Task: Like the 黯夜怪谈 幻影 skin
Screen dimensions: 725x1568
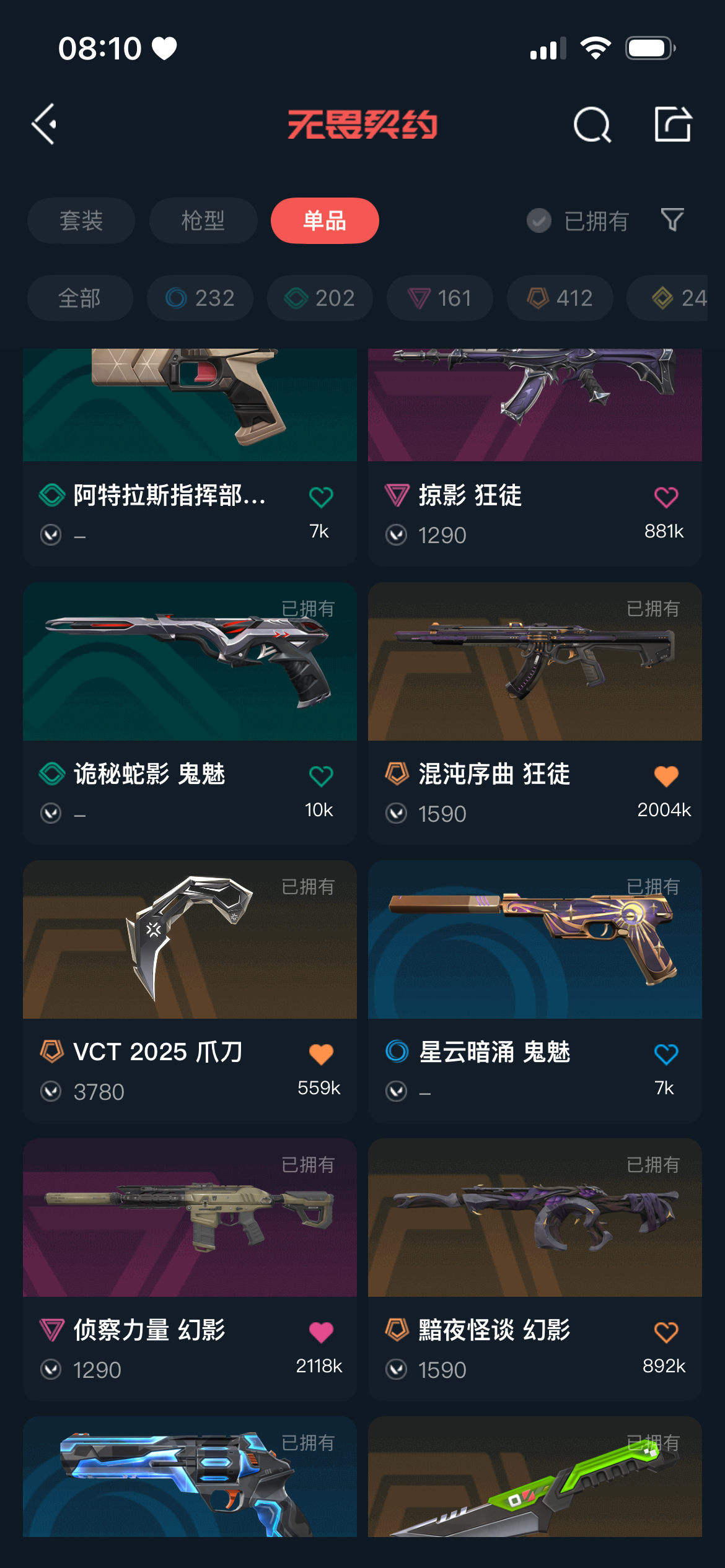Action: [666, 1331]
